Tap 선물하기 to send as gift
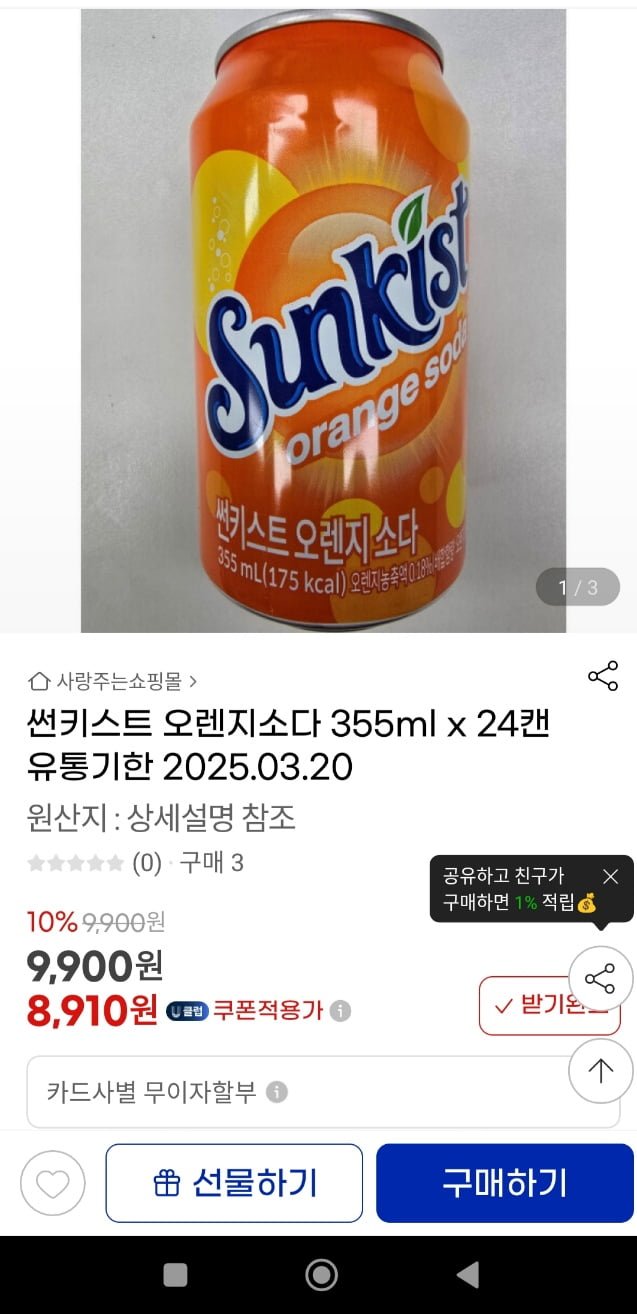Viewport: 637px width, 1314px height. [234, 1183]
